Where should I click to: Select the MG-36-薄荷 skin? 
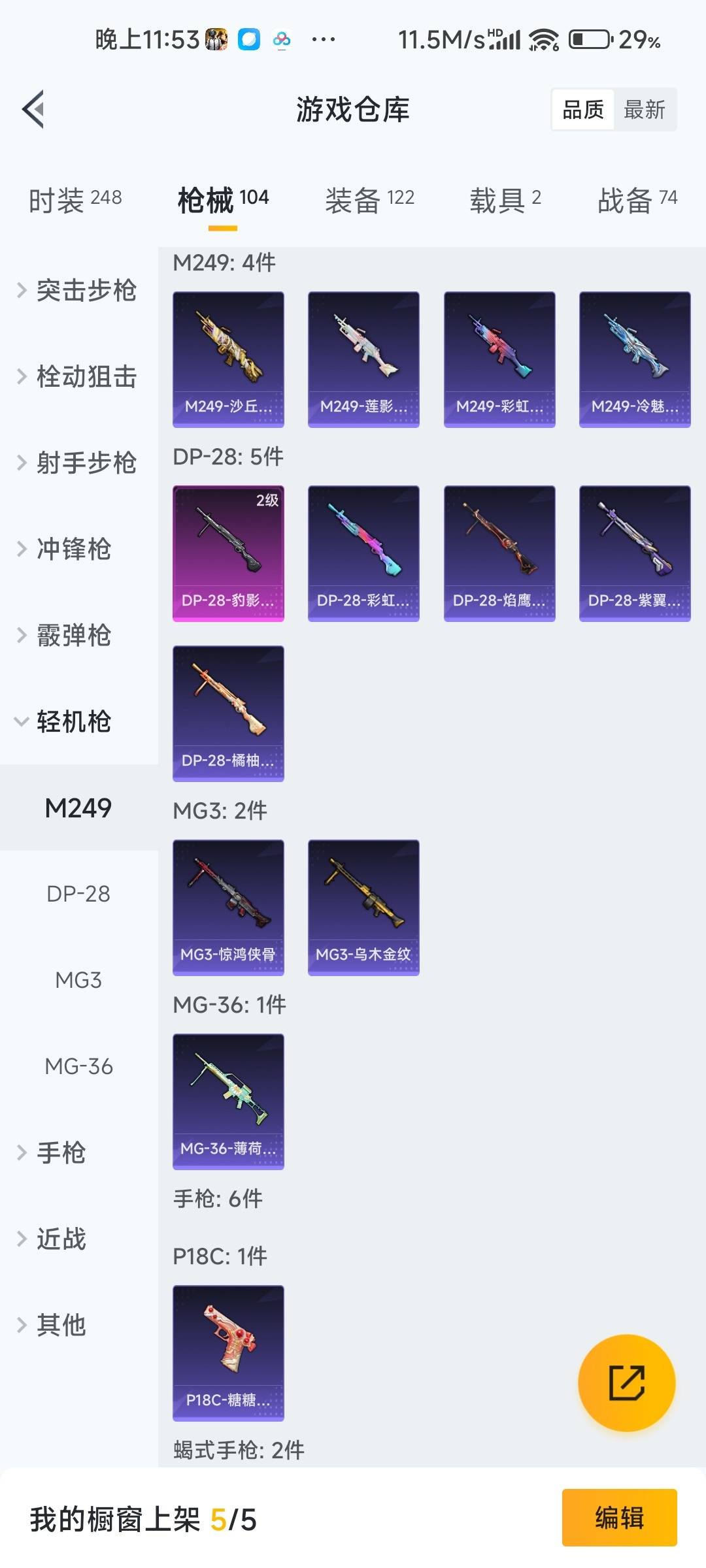[x=228, y=1101]
